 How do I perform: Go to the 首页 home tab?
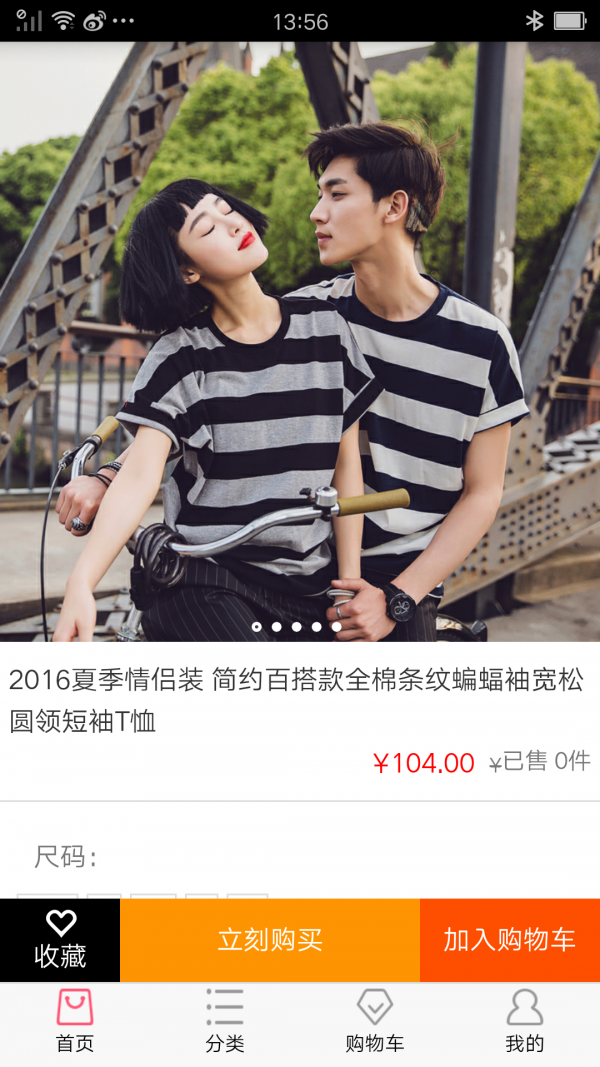point(75,1023)
